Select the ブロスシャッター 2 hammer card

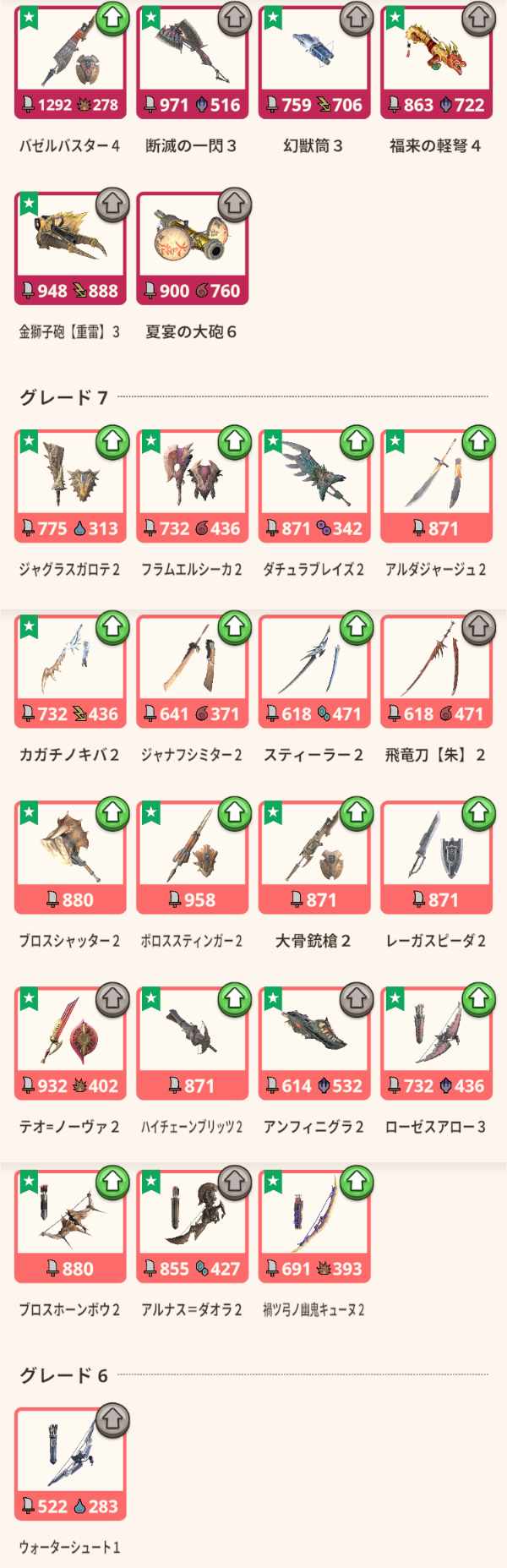70,858
